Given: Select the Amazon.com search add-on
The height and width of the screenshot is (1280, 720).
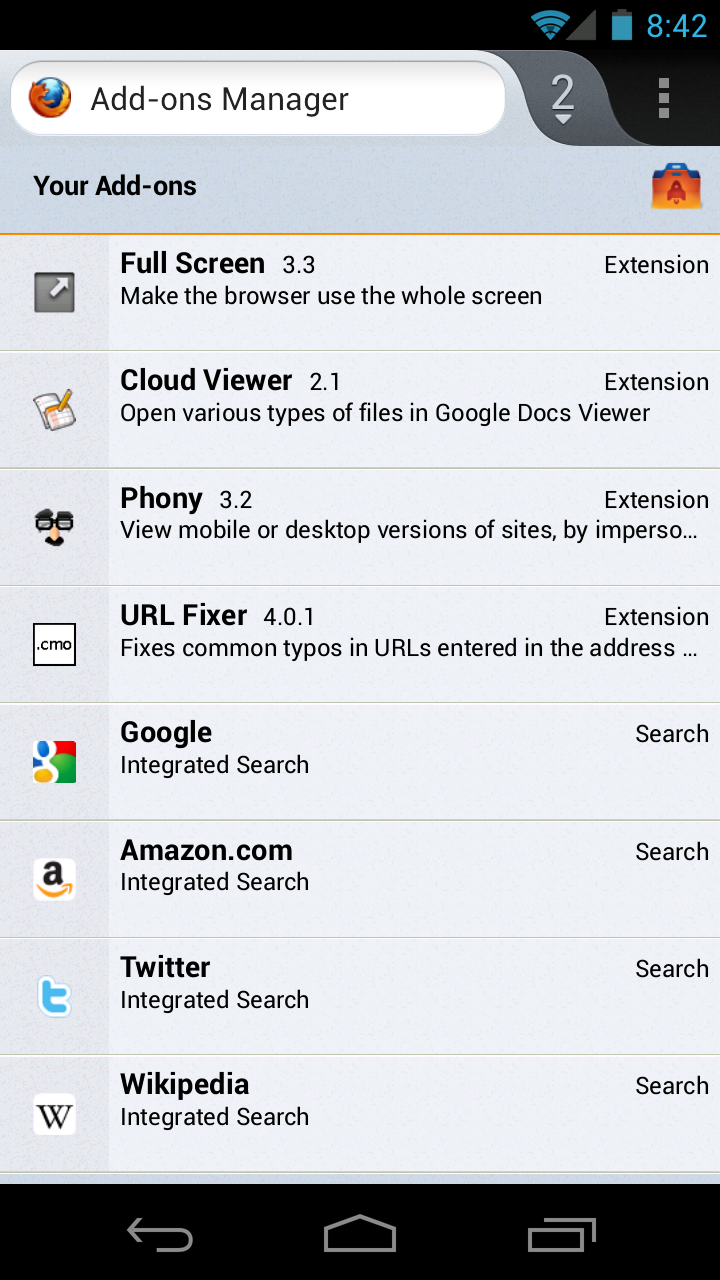Looking at the screenshot, I should click(x=360, y=879).
